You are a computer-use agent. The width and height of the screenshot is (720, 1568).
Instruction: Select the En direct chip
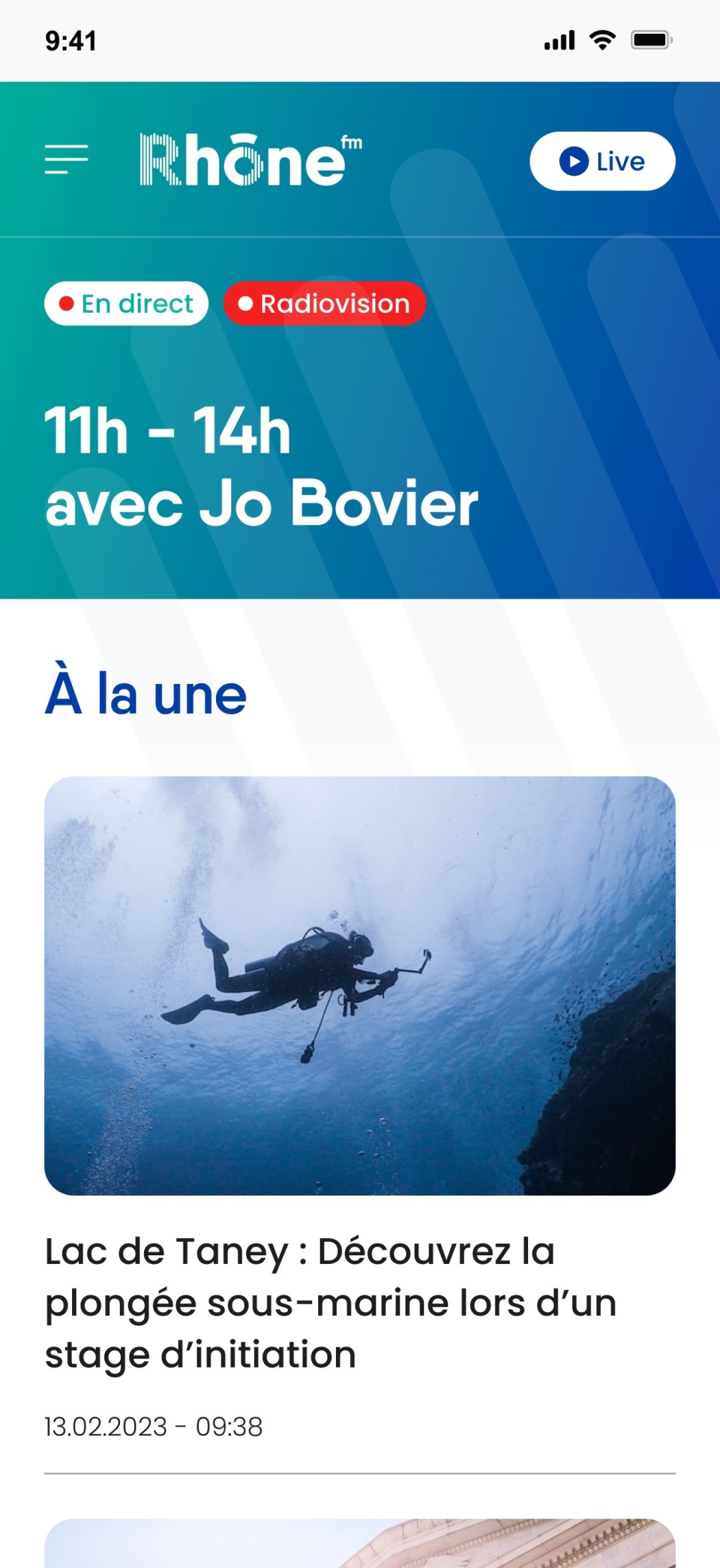click(x=127, y=304)
